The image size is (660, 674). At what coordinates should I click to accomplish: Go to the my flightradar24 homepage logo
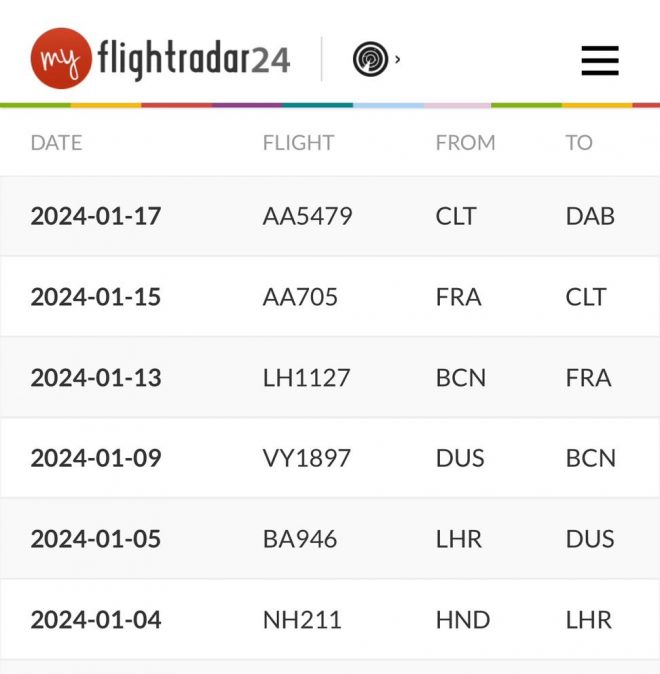160,59
